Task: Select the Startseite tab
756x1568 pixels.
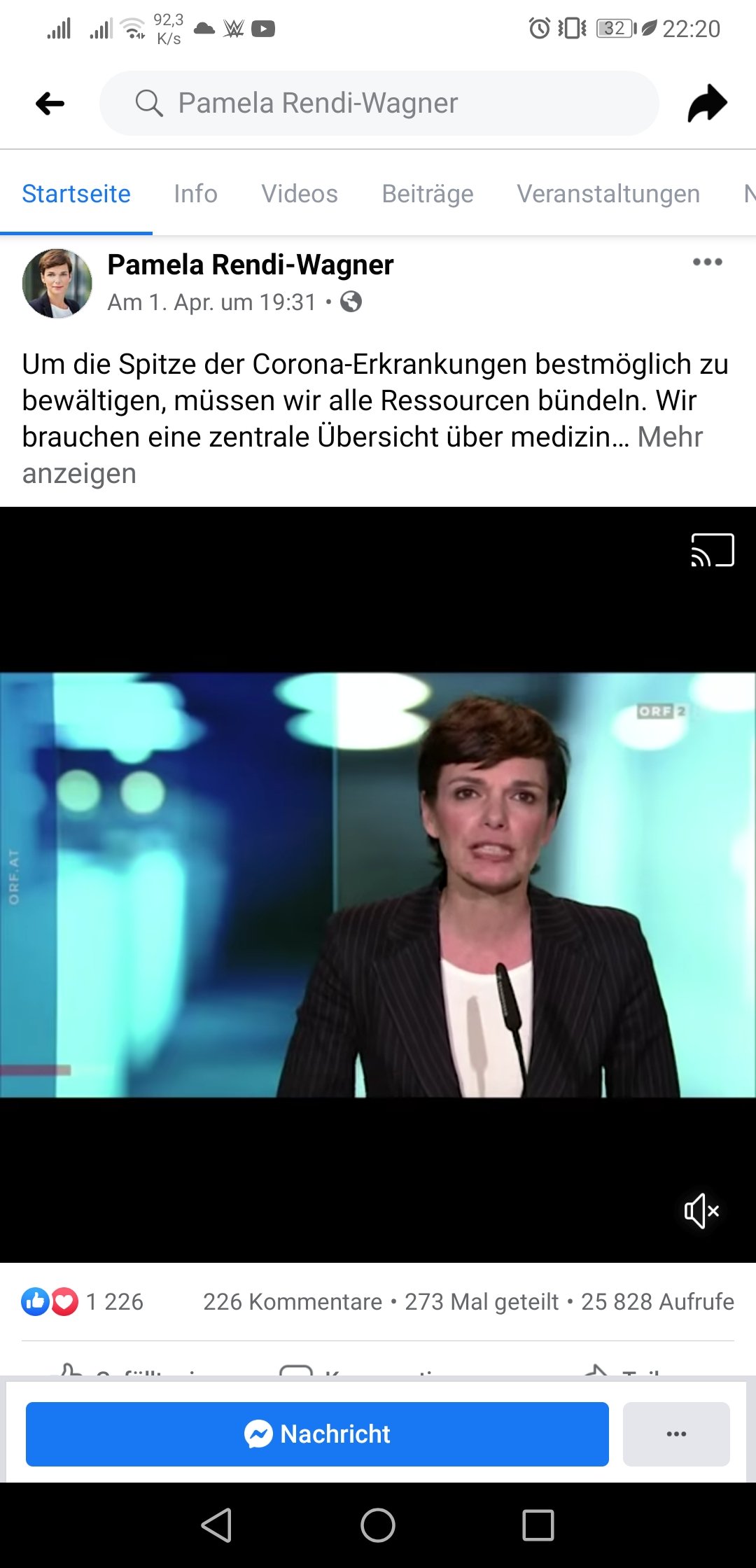Action: click(x=76, y=194)
